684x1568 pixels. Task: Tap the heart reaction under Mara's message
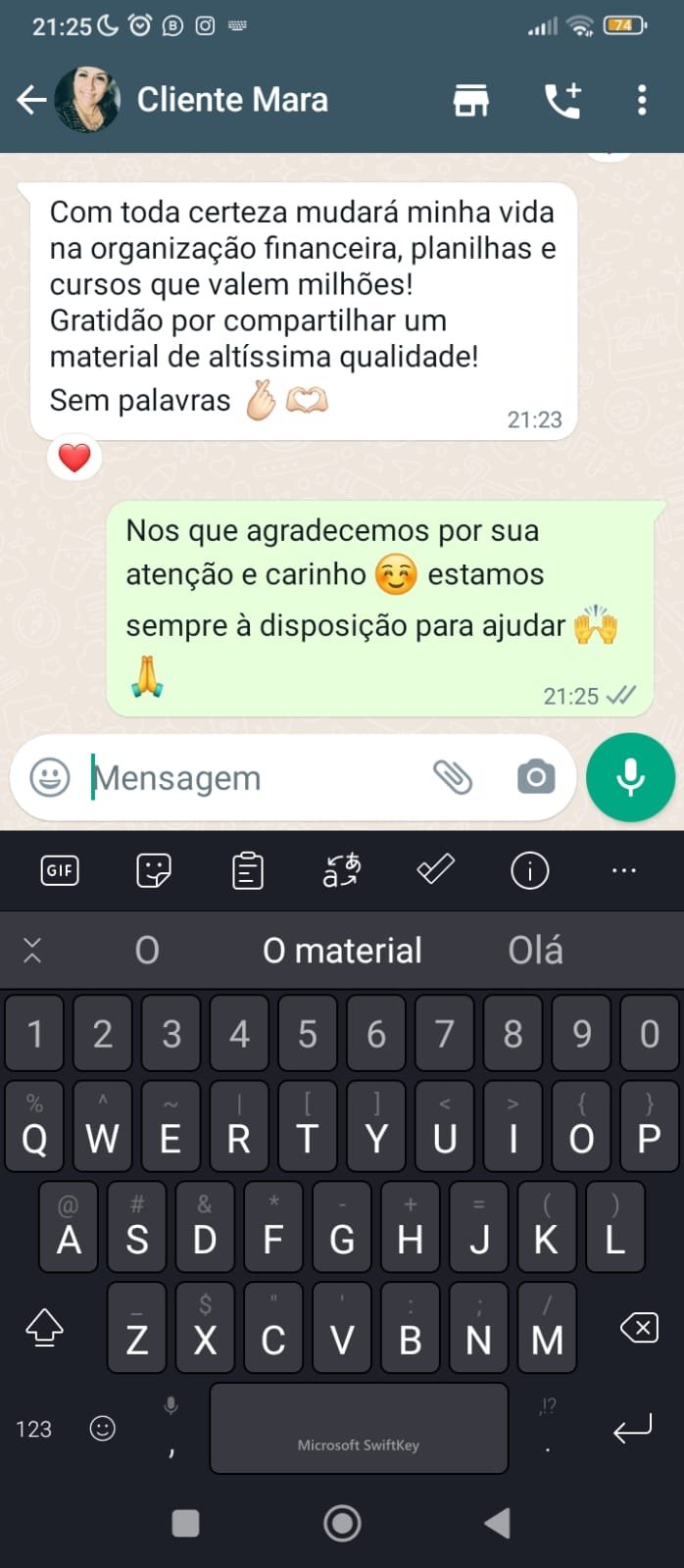[x=74, y=458]
